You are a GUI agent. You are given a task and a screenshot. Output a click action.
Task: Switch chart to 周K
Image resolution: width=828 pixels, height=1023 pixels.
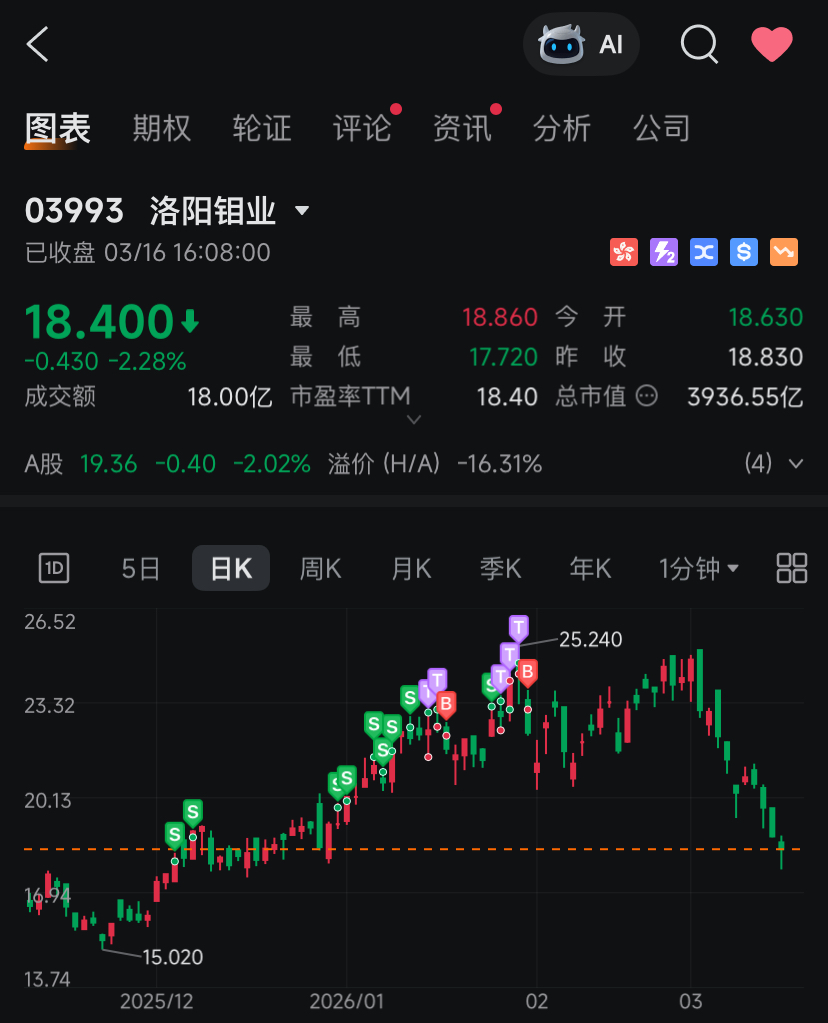tap(321, 569)
